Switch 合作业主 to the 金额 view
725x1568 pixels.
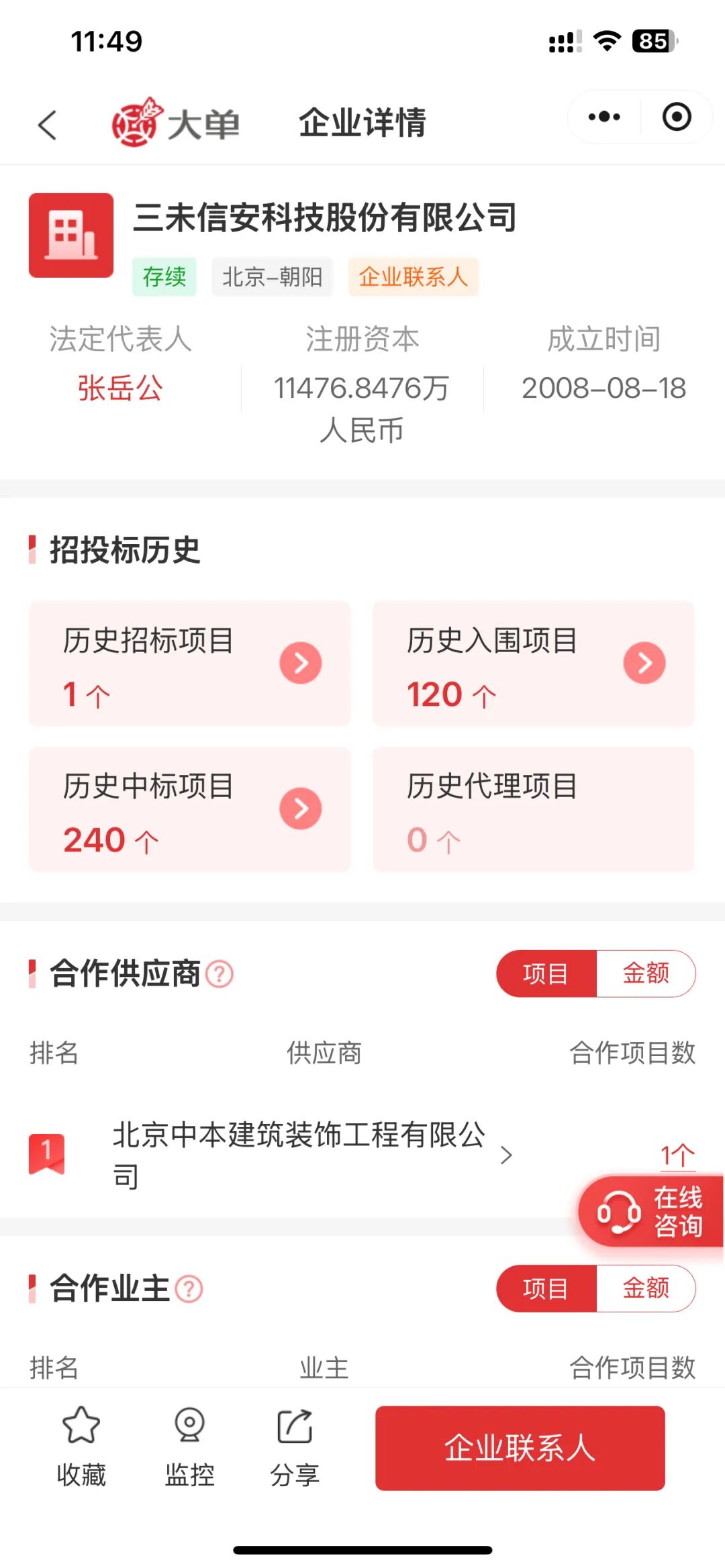pos(645,1288)
